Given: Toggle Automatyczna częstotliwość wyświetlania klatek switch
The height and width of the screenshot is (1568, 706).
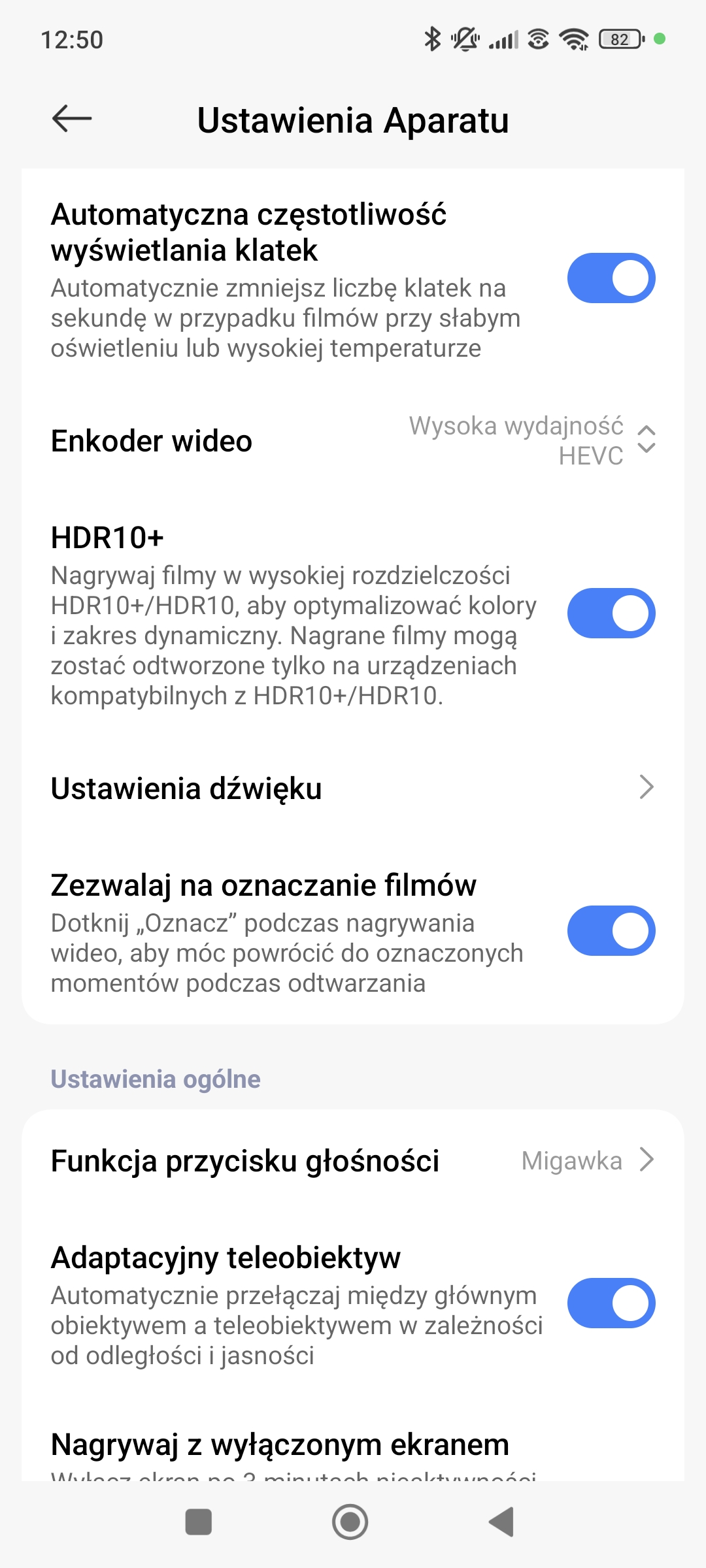Looking at the screenshot, I should tap(611, 278).
